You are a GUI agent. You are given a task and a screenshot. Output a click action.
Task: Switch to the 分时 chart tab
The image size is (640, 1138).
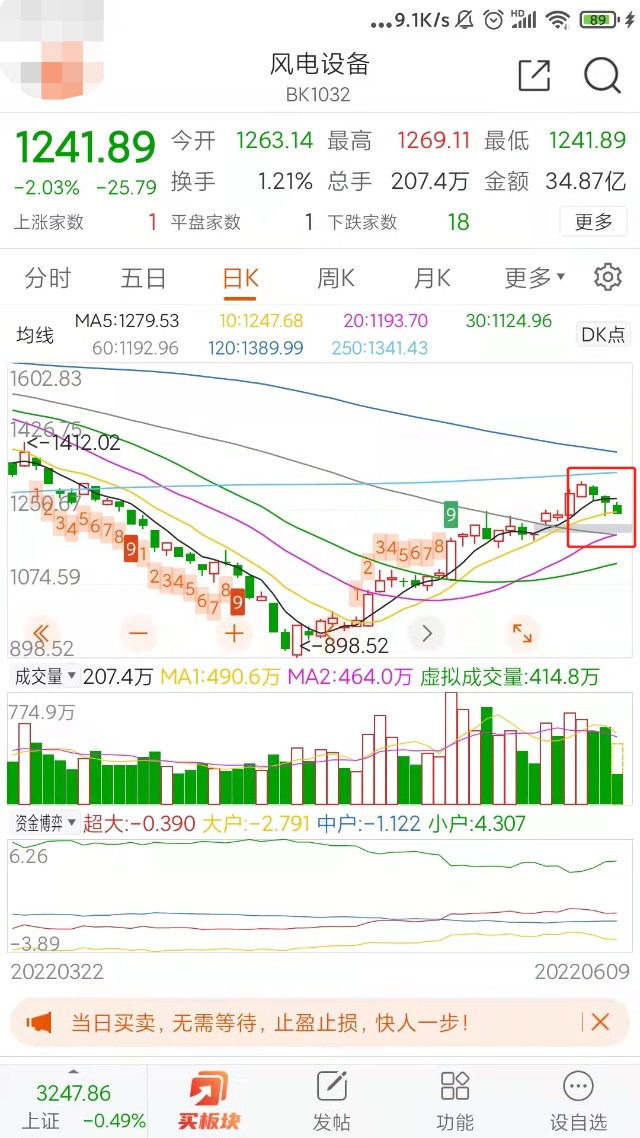48,277
